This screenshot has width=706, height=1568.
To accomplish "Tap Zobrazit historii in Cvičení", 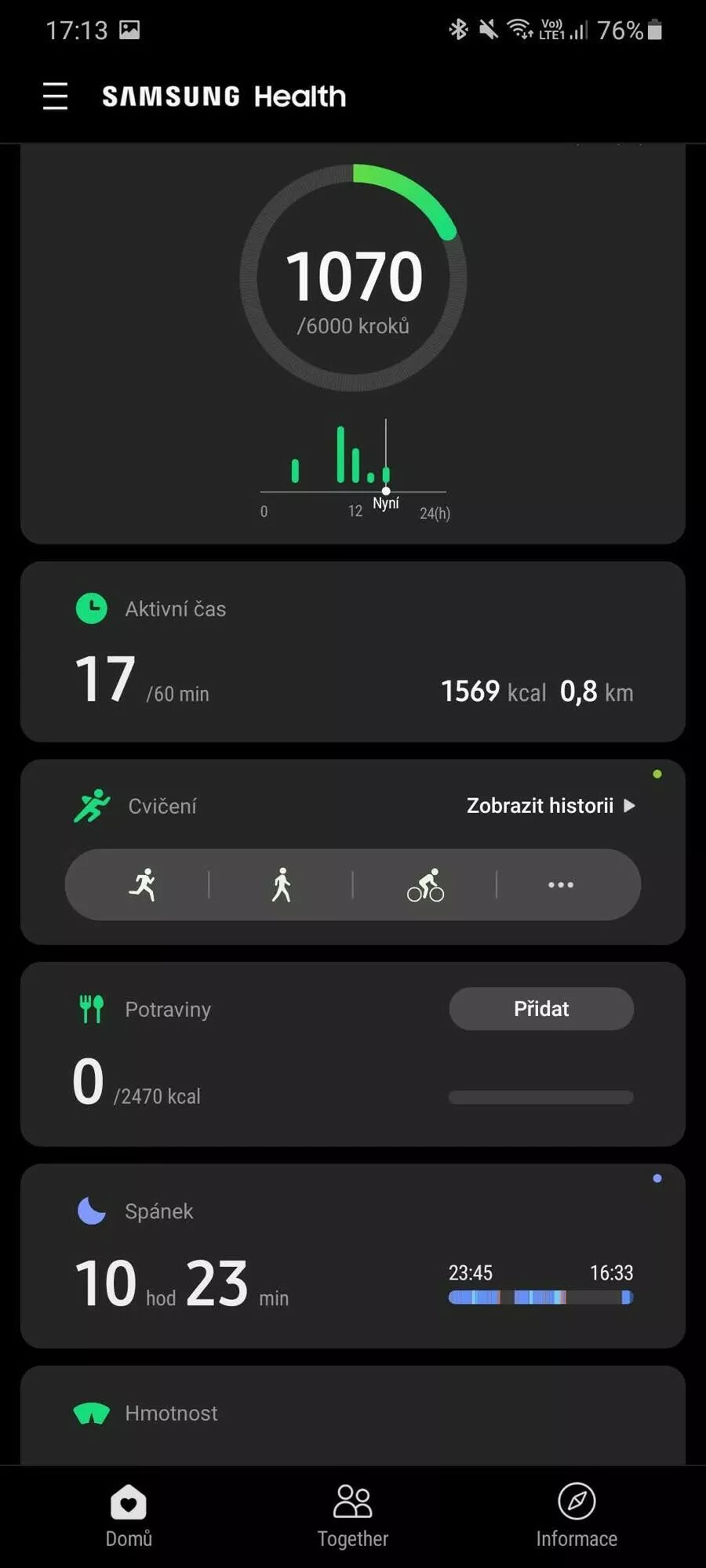I will coord(551,806).
